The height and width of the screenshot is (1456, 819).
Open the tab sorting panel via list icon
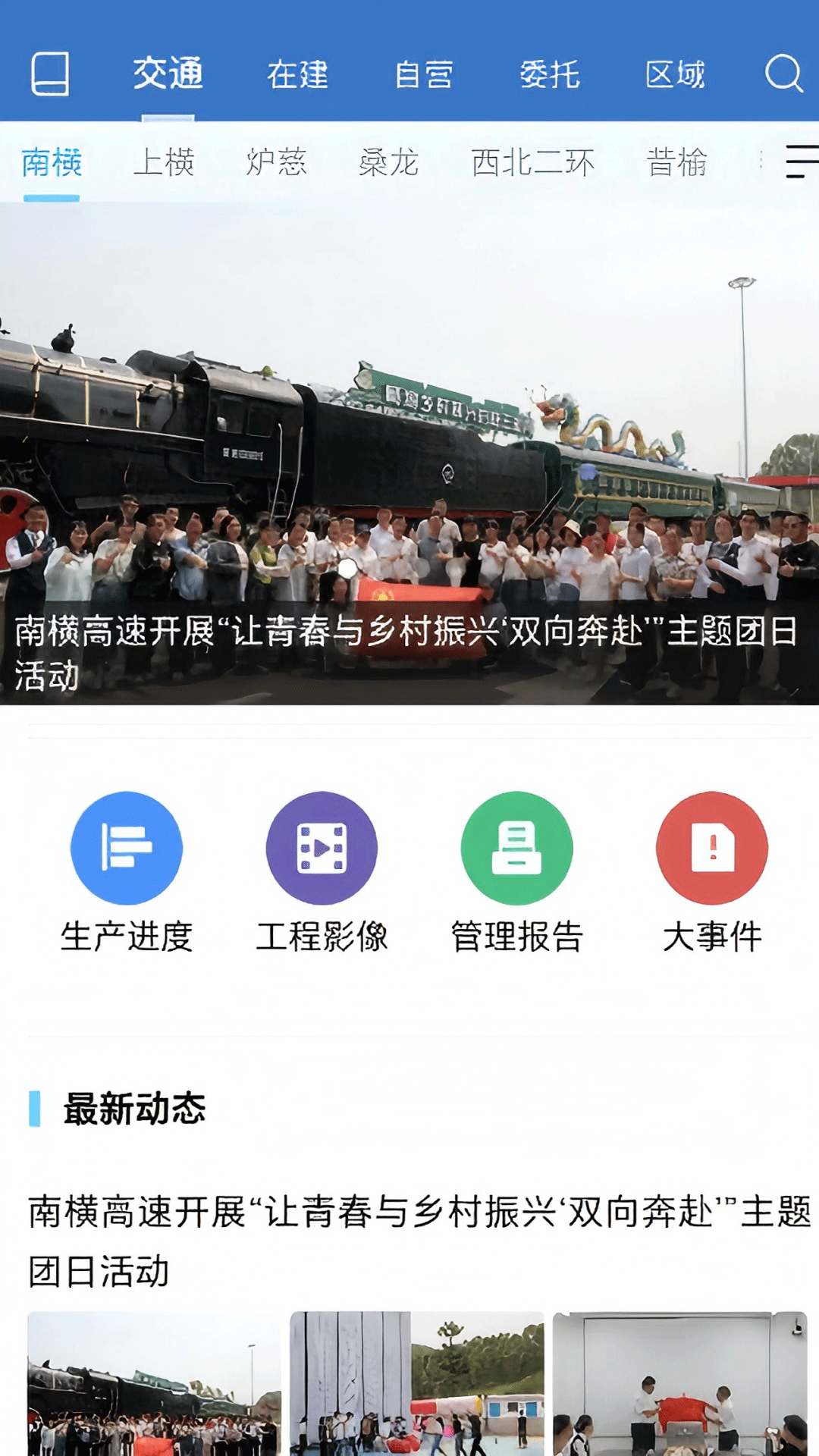(800, 160)
